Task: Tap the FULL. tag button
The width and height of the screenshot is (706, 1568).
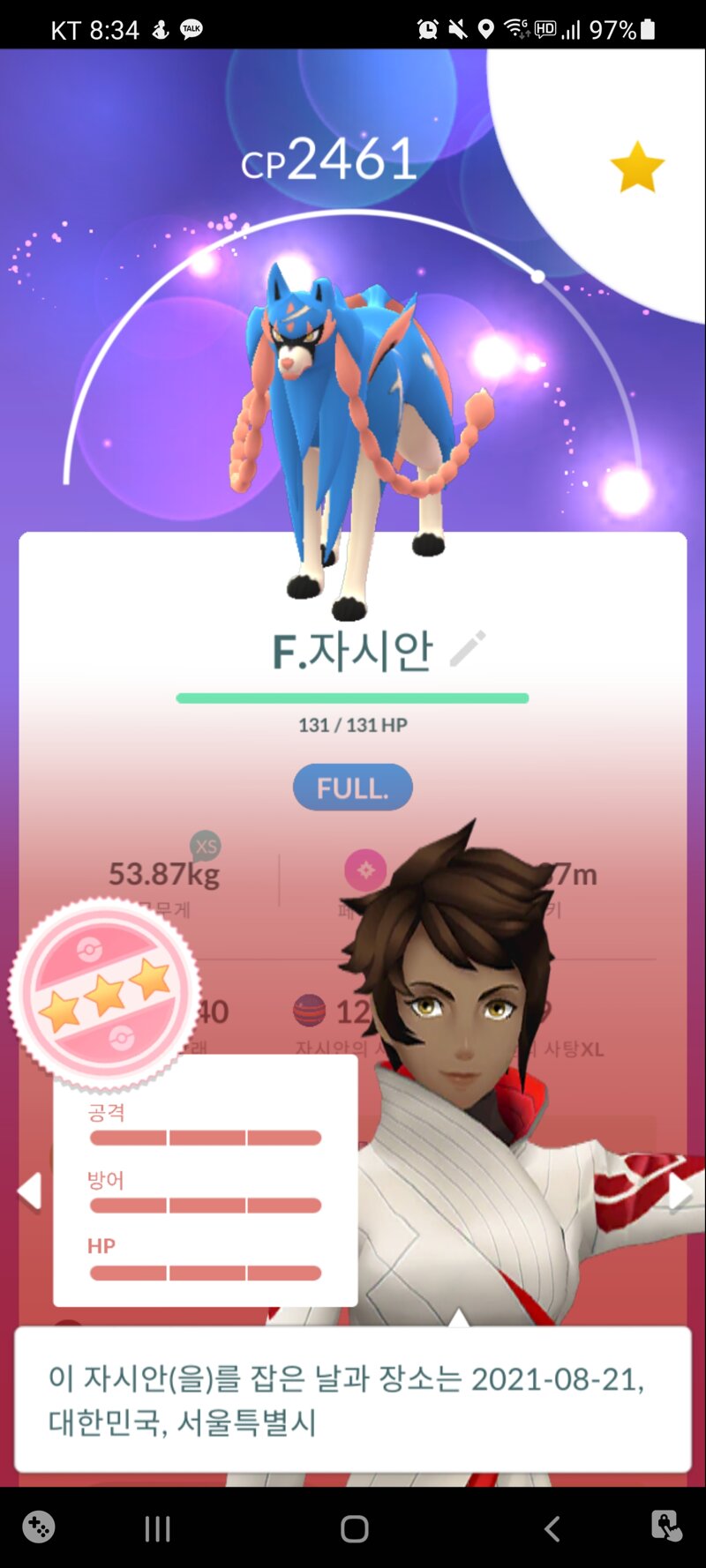Action: click(352, 788)
